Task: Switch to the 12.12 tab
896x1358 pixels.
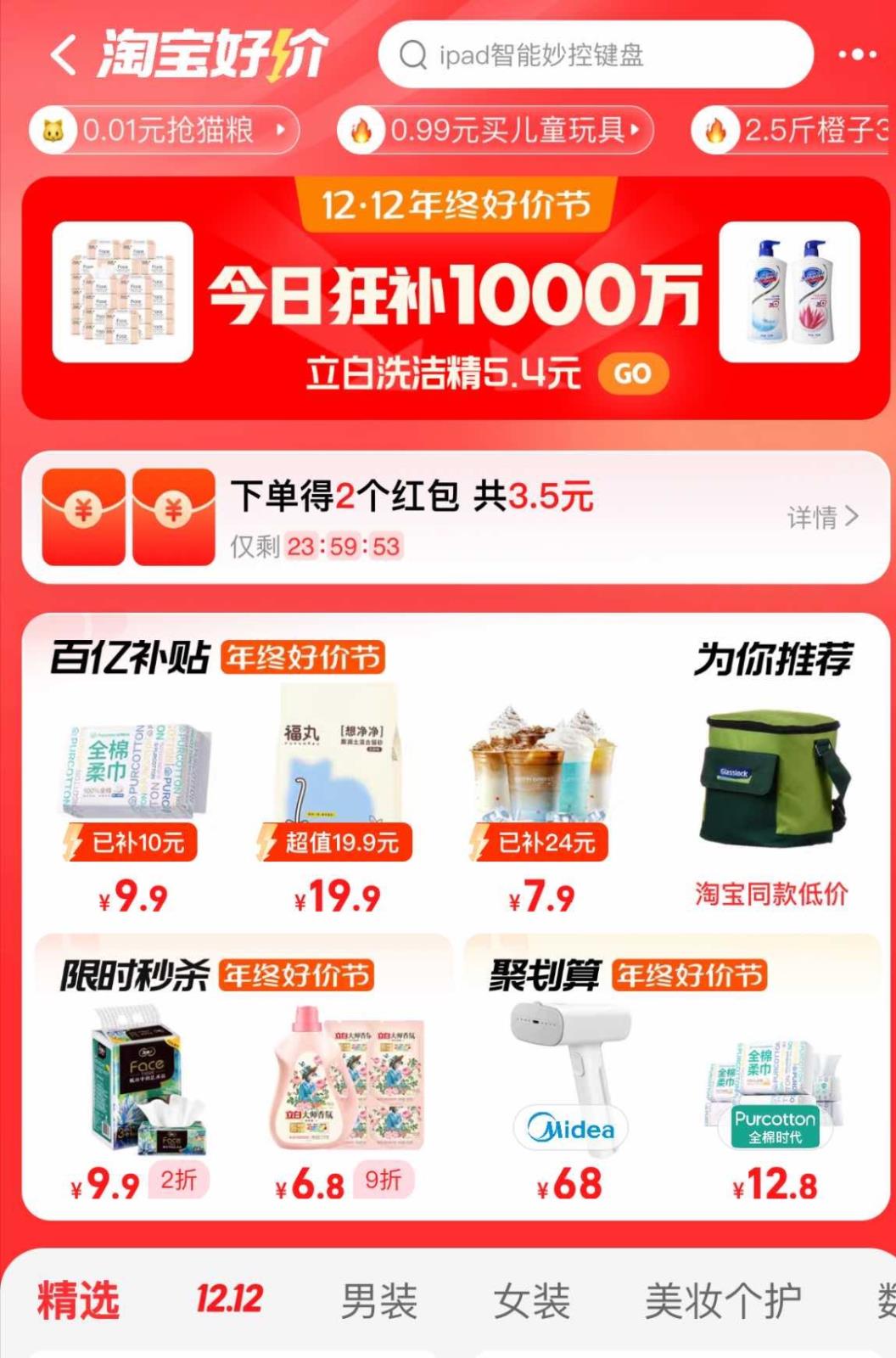Action: coord(229,1300)
